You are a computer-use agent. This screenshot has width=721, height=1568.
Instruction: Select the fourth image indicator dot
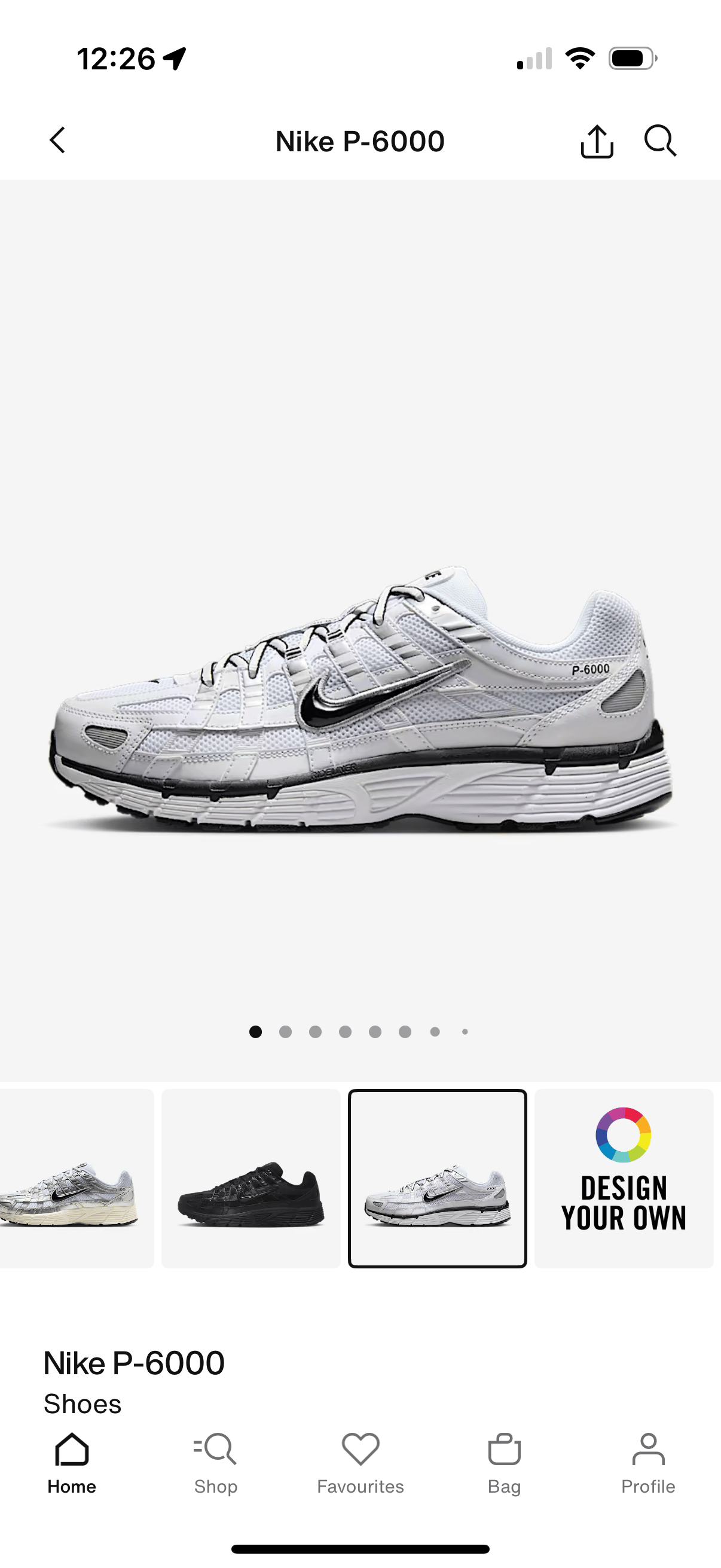click(346, 1030)
